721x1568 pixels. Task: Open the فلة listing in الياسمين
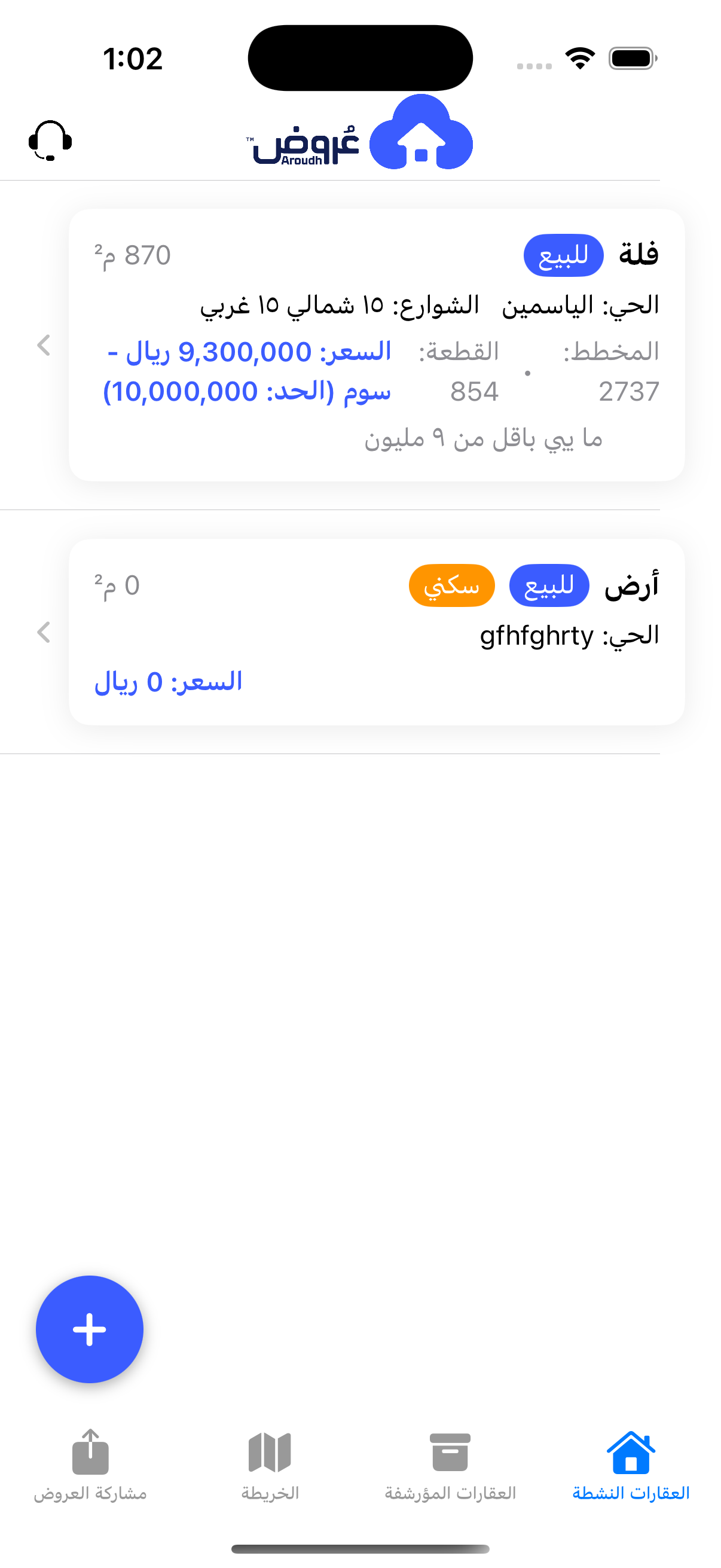coord(376,344)
